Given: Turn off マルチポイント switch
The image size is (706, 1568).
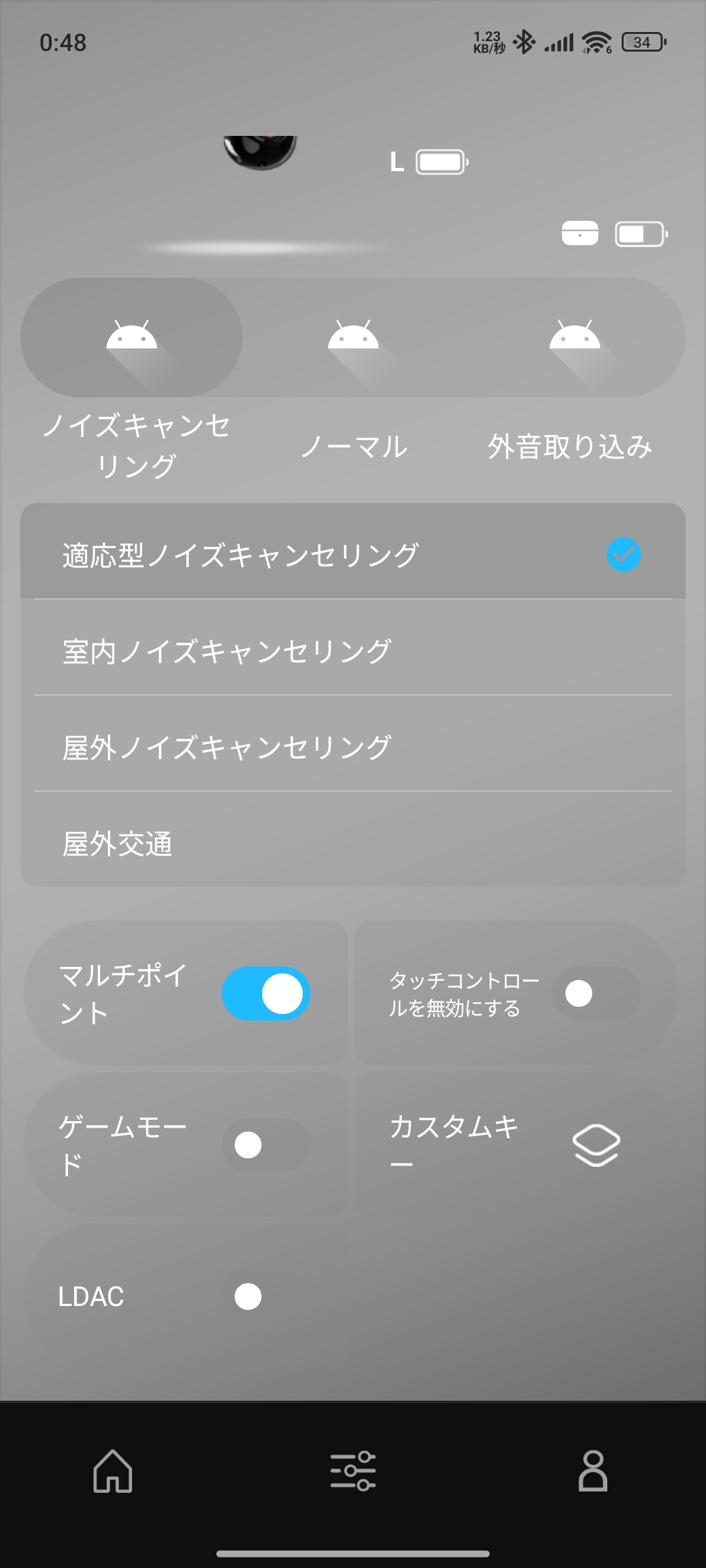Looking at the screenshot, I should 265,993.
